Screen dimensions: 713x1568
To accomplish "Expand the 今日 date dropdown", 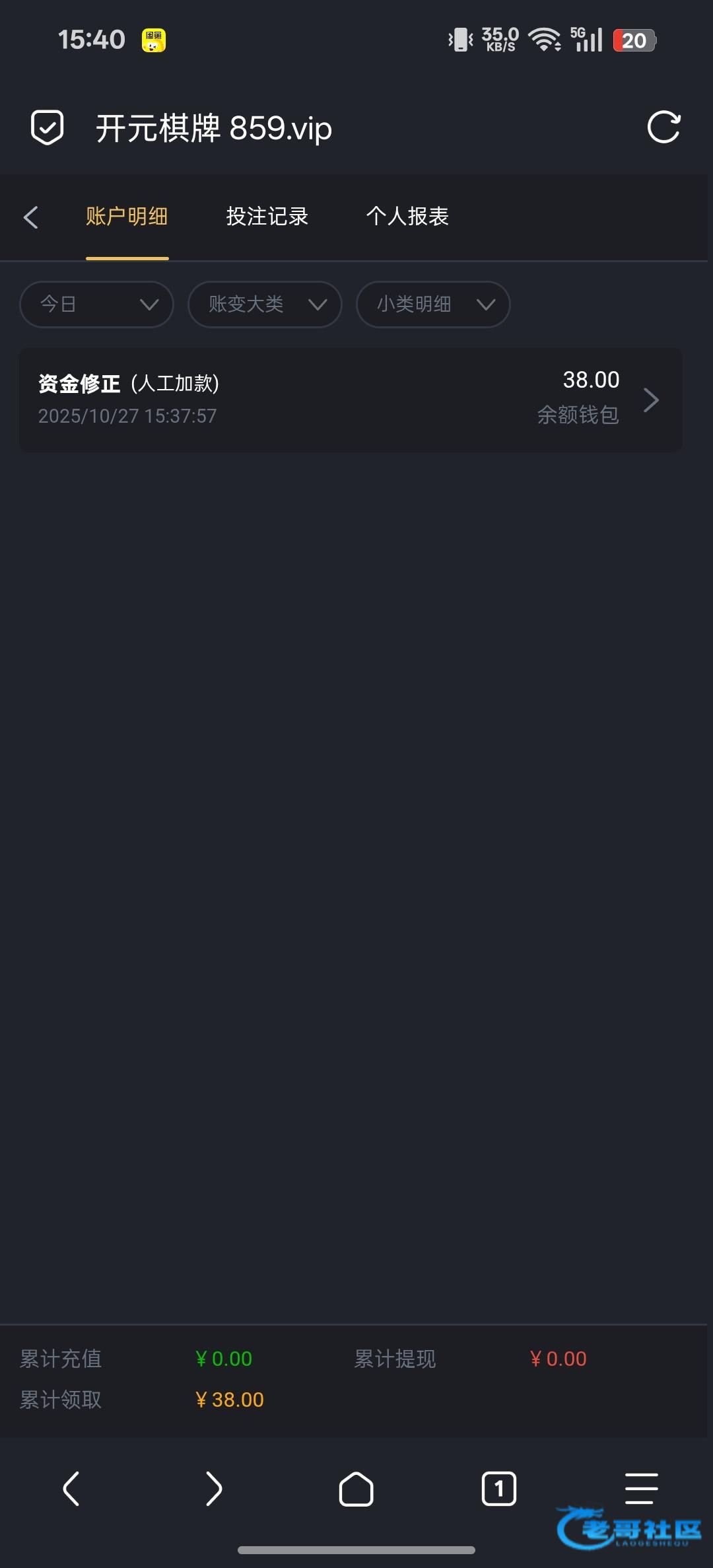I will tap(96, 304).
